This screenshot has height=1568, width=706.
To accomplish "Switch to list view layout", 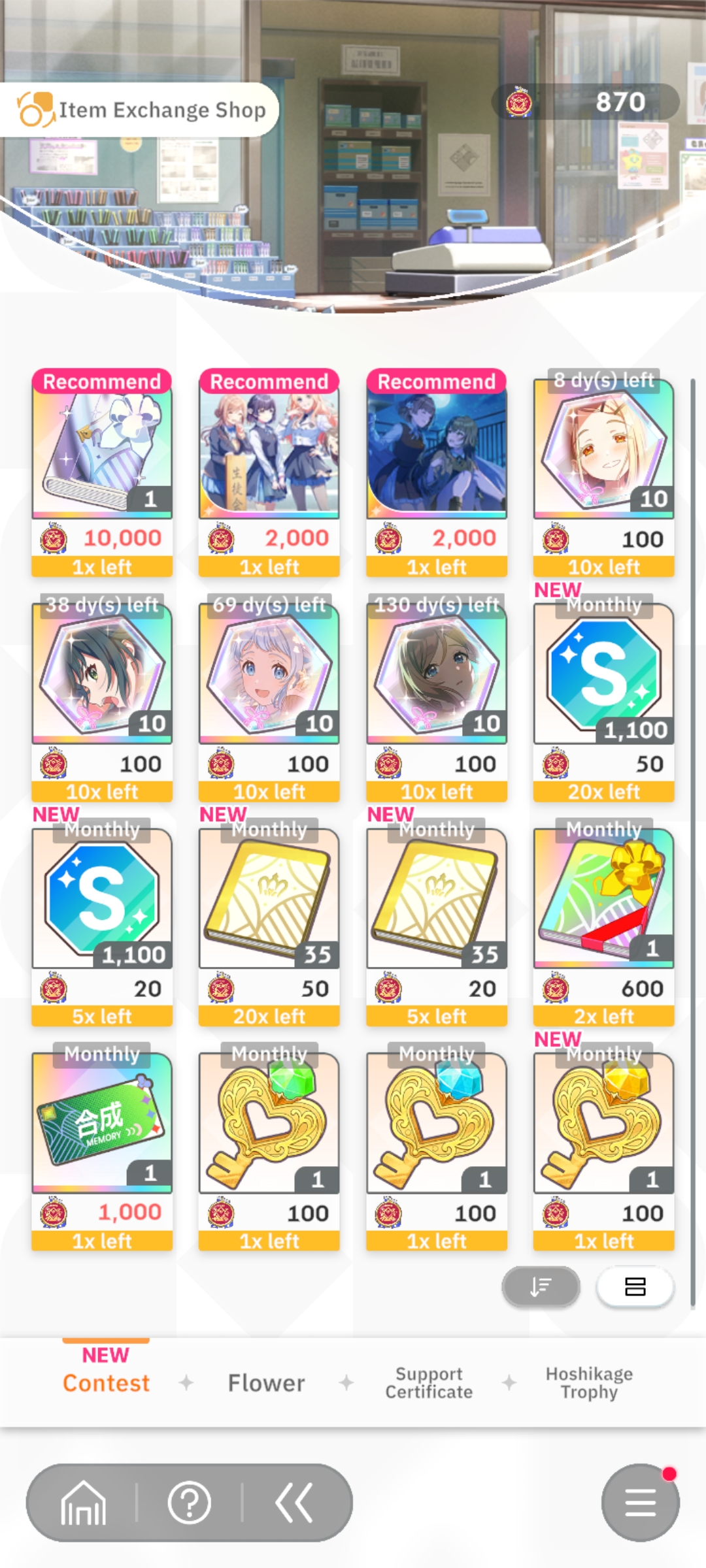I will pos(635,1286).
